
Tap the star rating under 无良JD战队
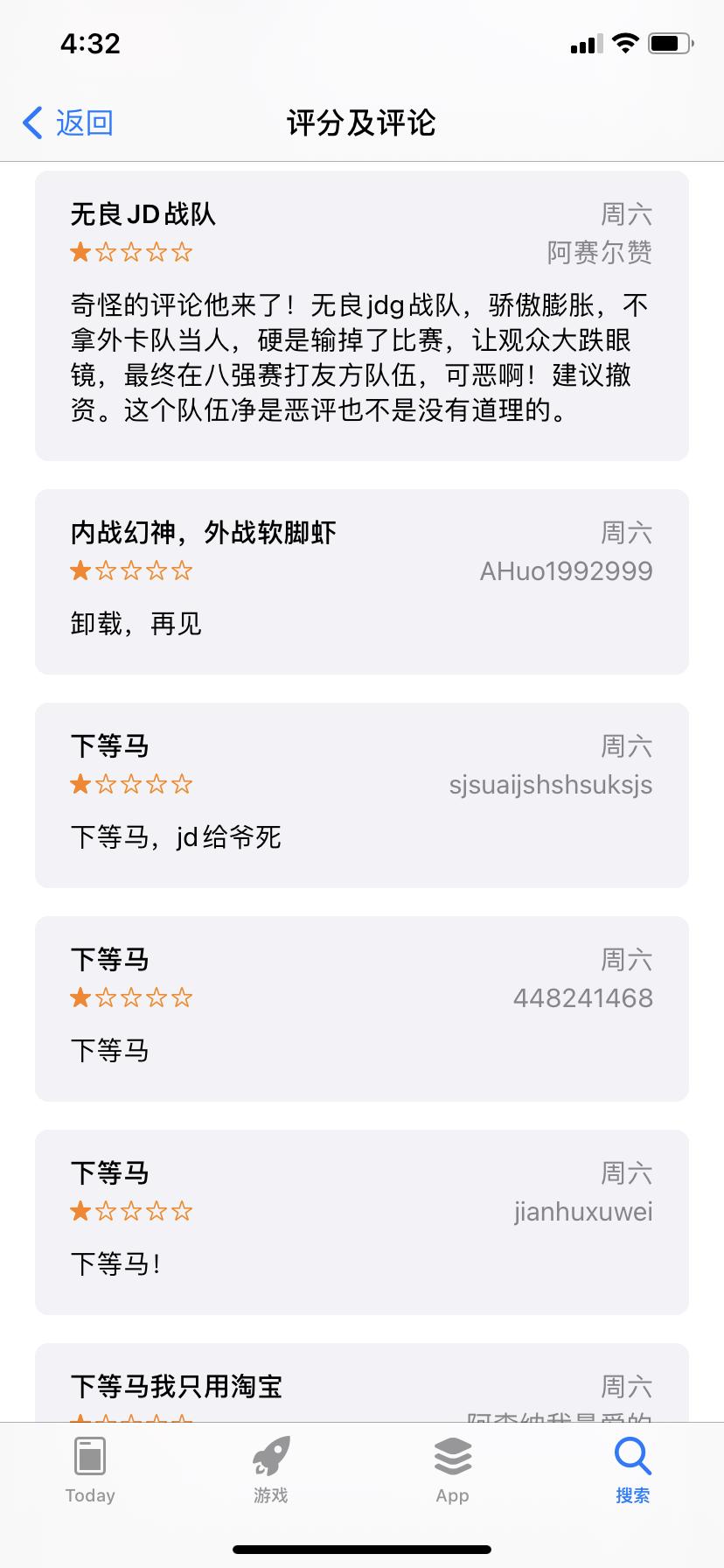(x=131, y=252)
